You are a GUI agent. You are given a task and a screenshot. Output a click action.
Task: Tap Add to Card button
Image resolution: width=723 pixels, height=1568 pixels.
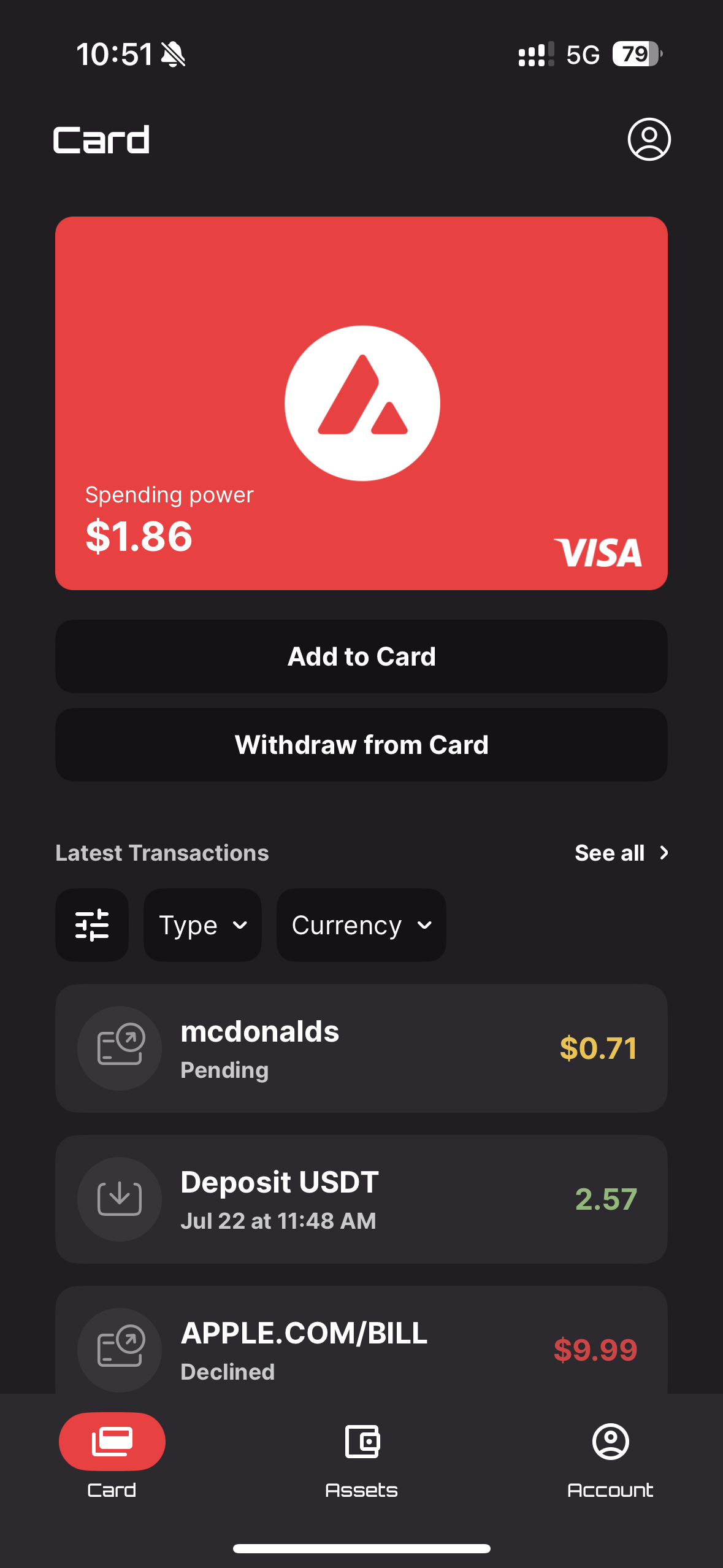[x=361, y=656]
